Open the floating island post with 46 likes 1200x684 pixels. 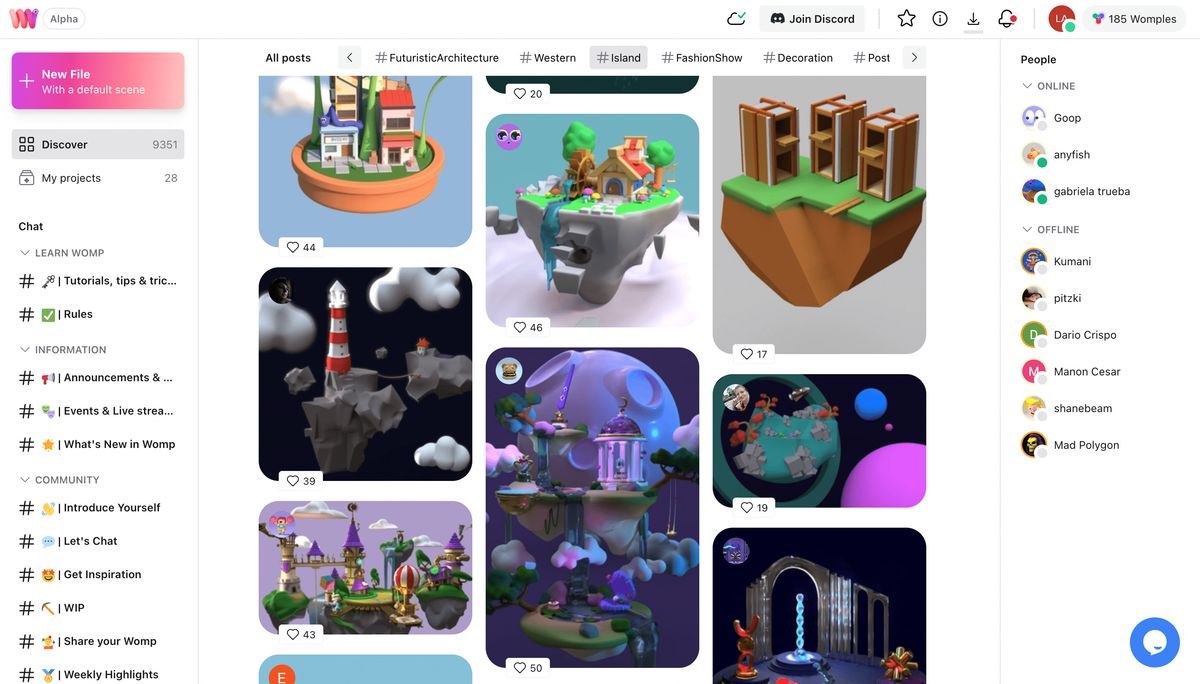(x=592, y=220)
